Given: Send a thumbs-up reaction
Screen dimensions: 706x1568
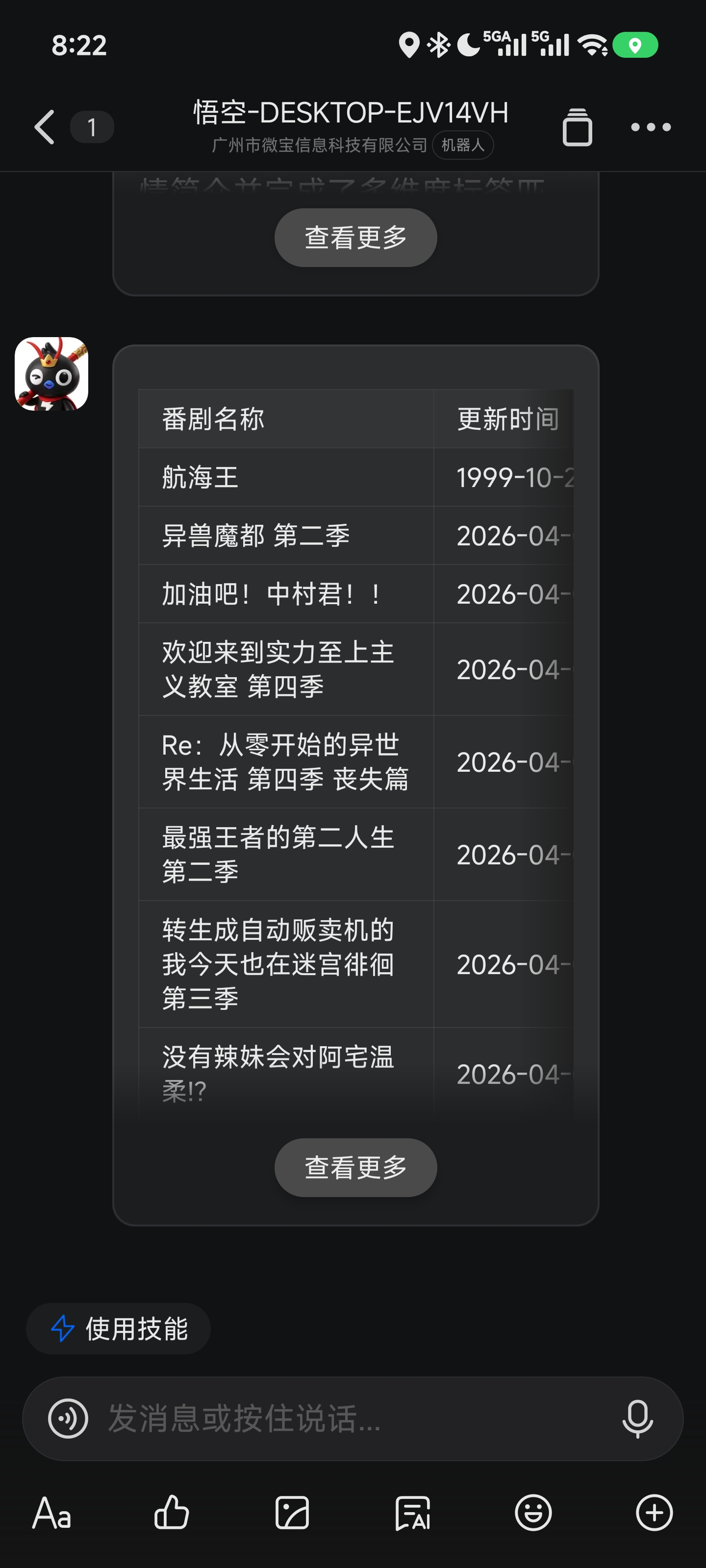Looking at the screenshot, I should click(171, 1513).
